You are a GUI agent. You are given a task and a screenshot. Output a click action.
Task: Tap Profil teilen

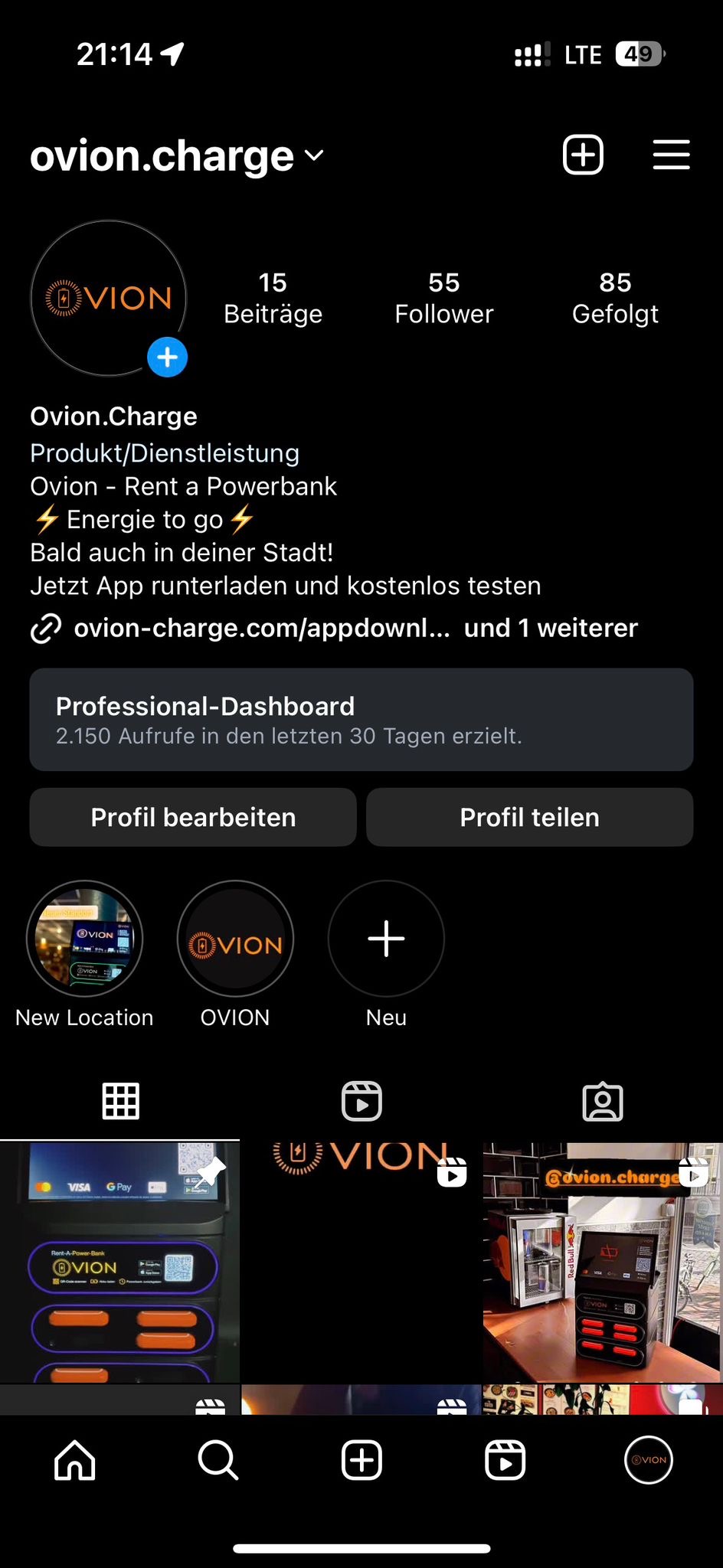530,817
